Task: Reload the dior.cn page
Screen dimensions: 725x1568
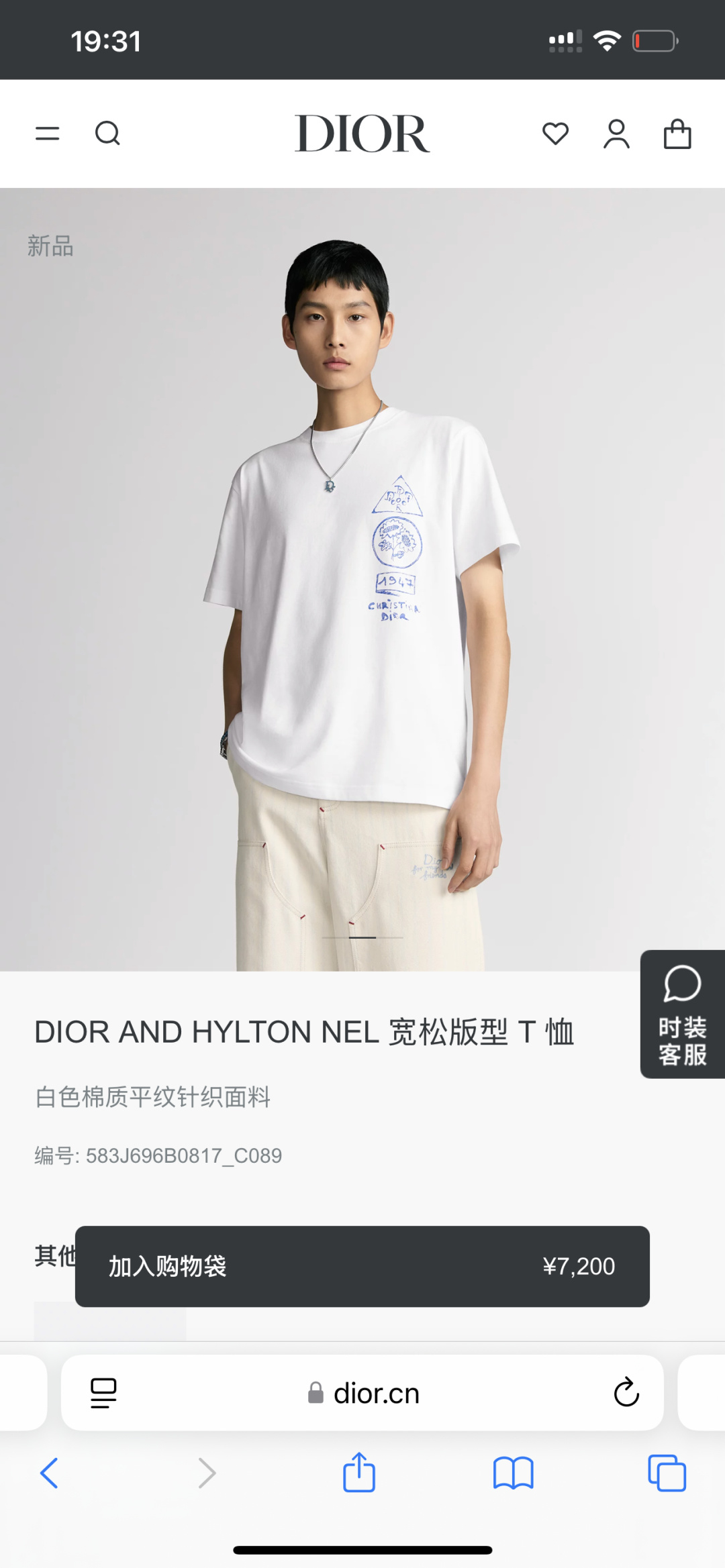Action: pos(626,1392)
